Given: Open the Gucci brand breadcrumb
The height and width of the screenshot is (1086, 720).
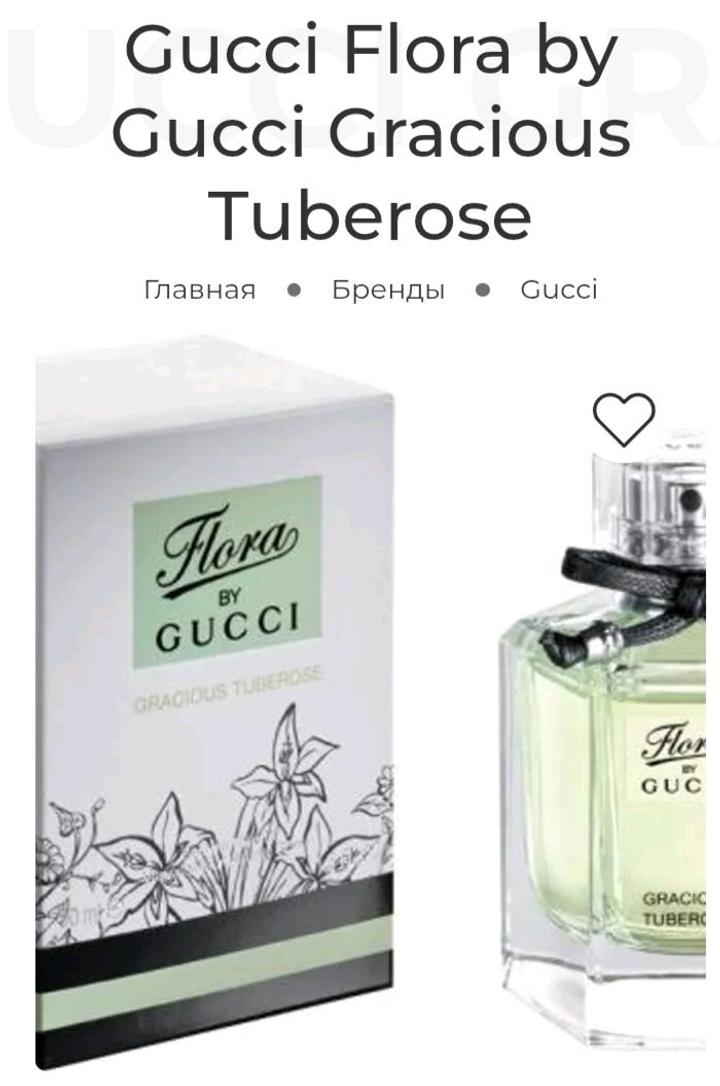Looking at the screenshot, I should coord(558,290).
